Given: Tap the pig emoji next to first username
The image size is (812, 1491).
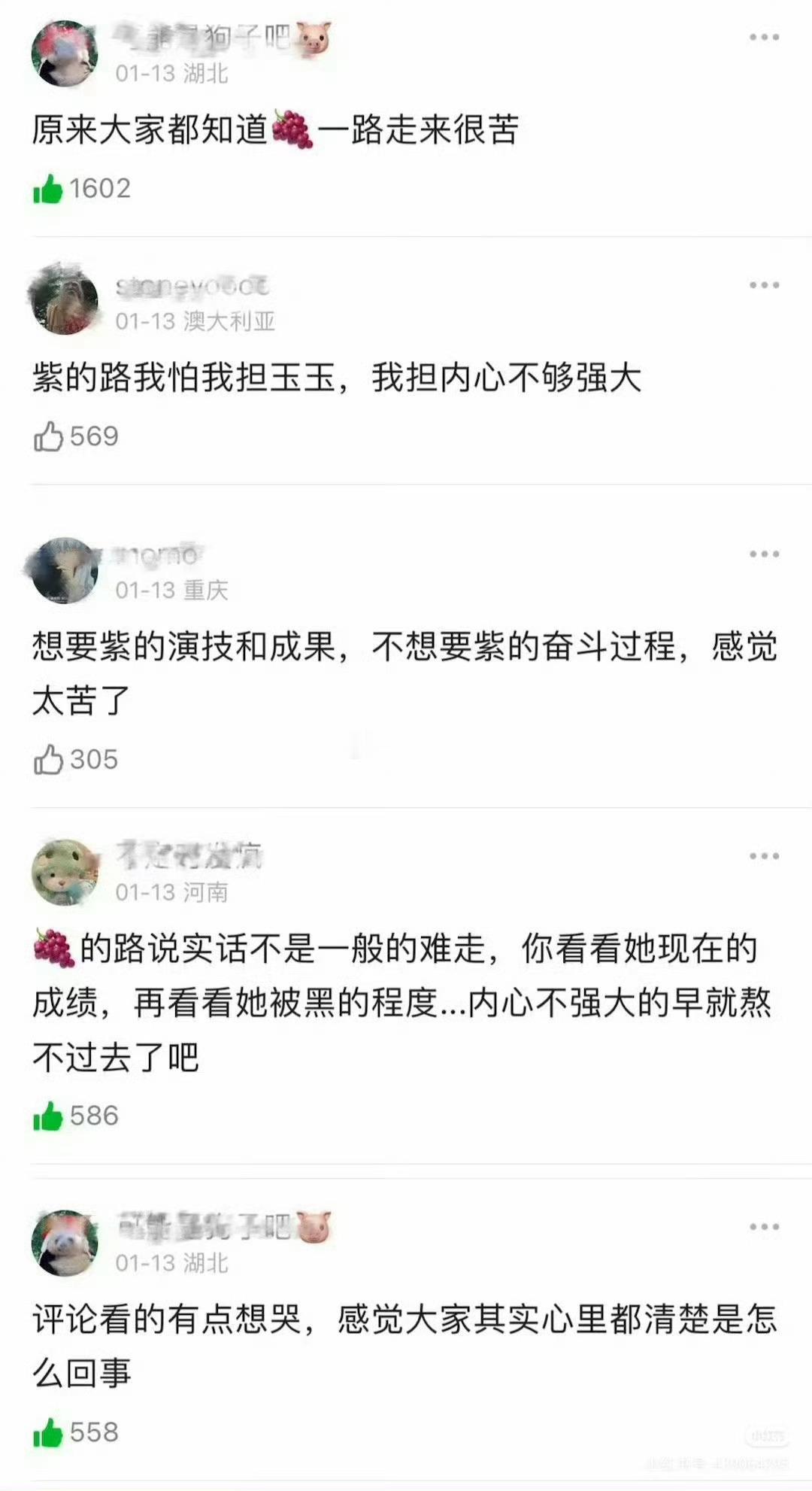Looking at the screenshot, I should (x=316, y=36).
